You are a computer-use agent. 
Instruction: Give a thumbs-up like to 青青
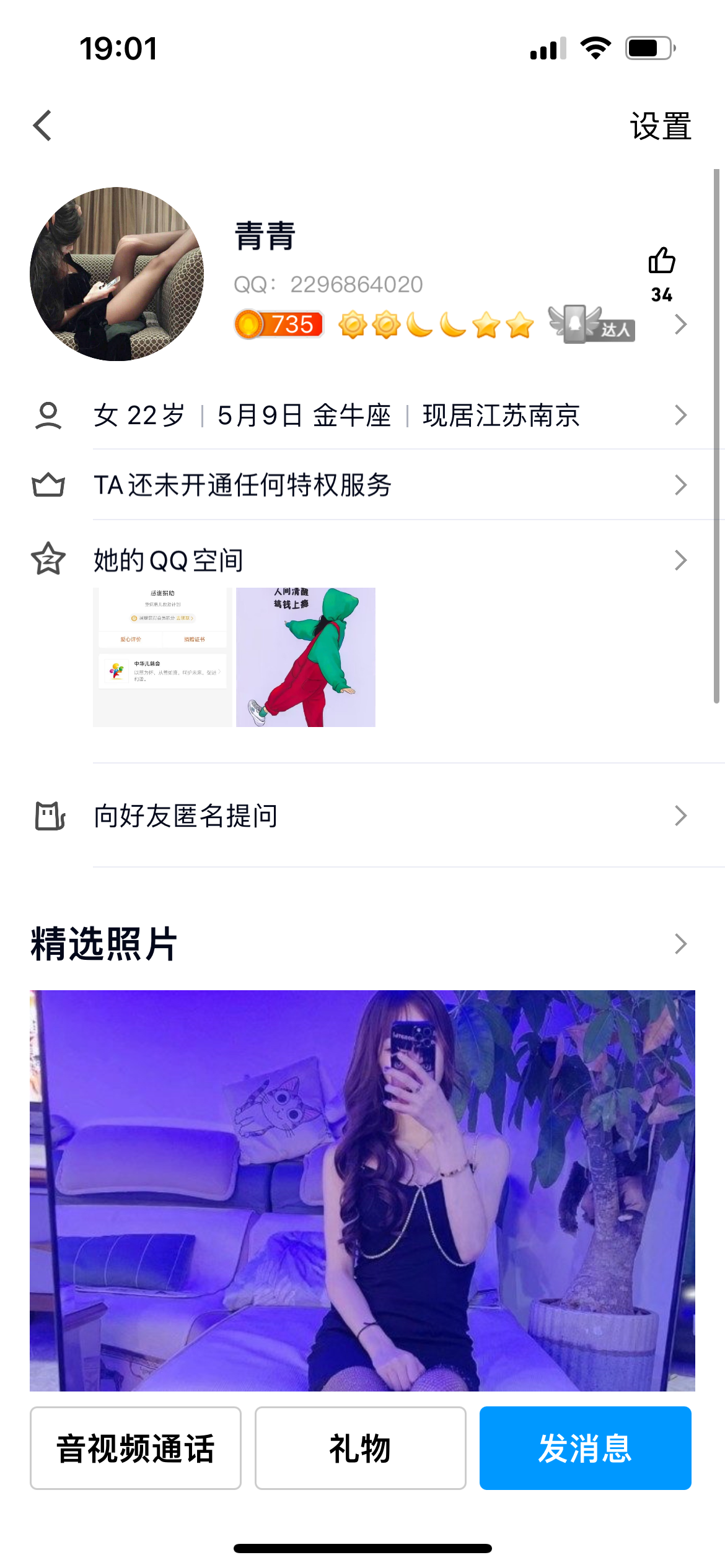coord(661,261)
